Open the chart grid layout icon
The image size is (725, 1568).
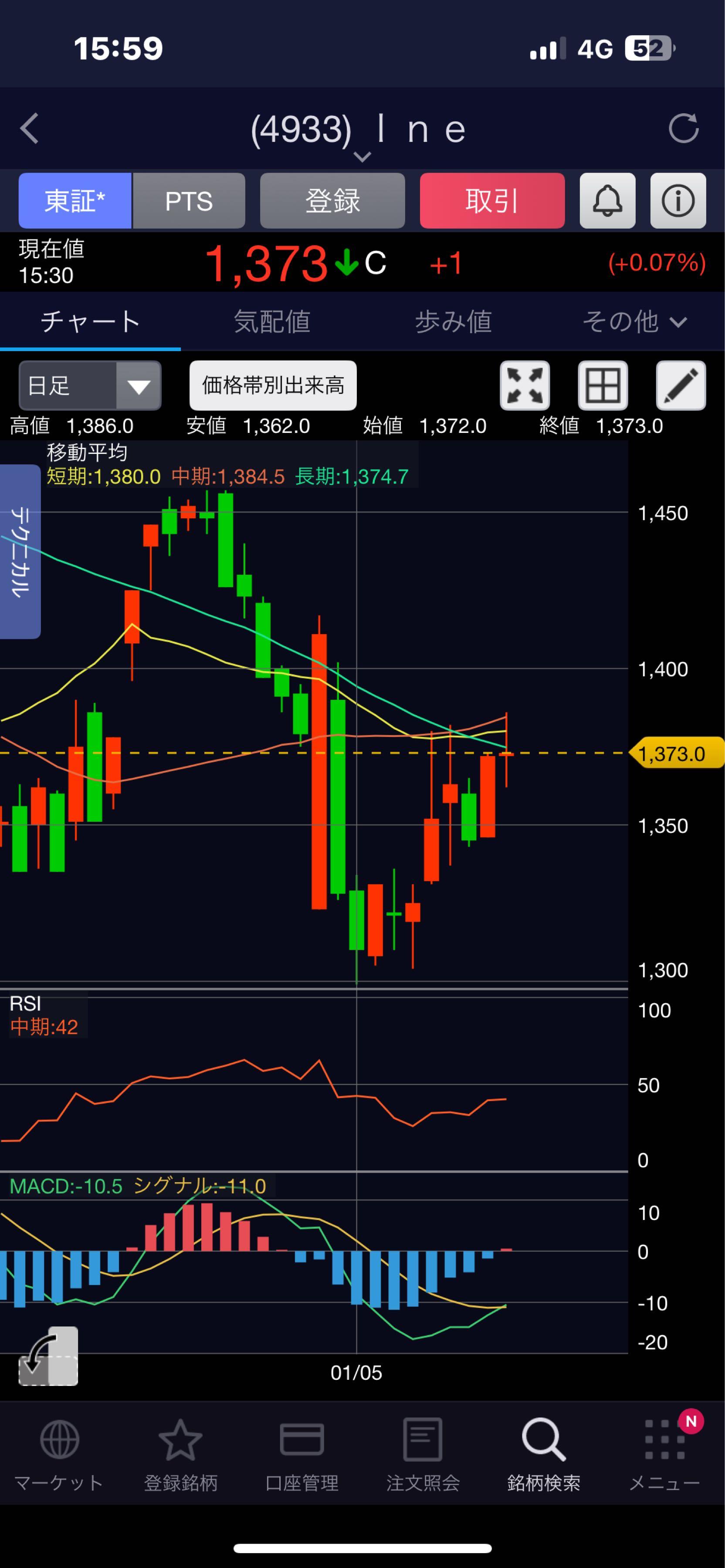[603, 385]
